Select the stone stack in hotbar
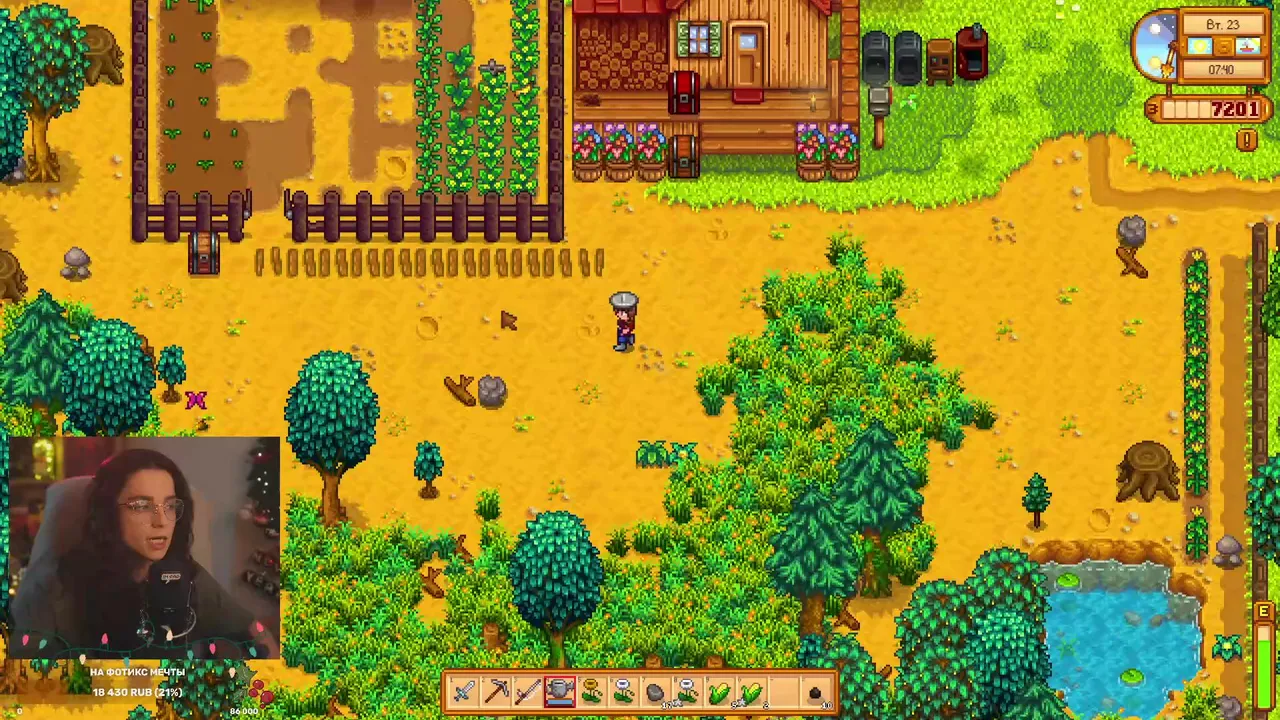 pos(655,691)
